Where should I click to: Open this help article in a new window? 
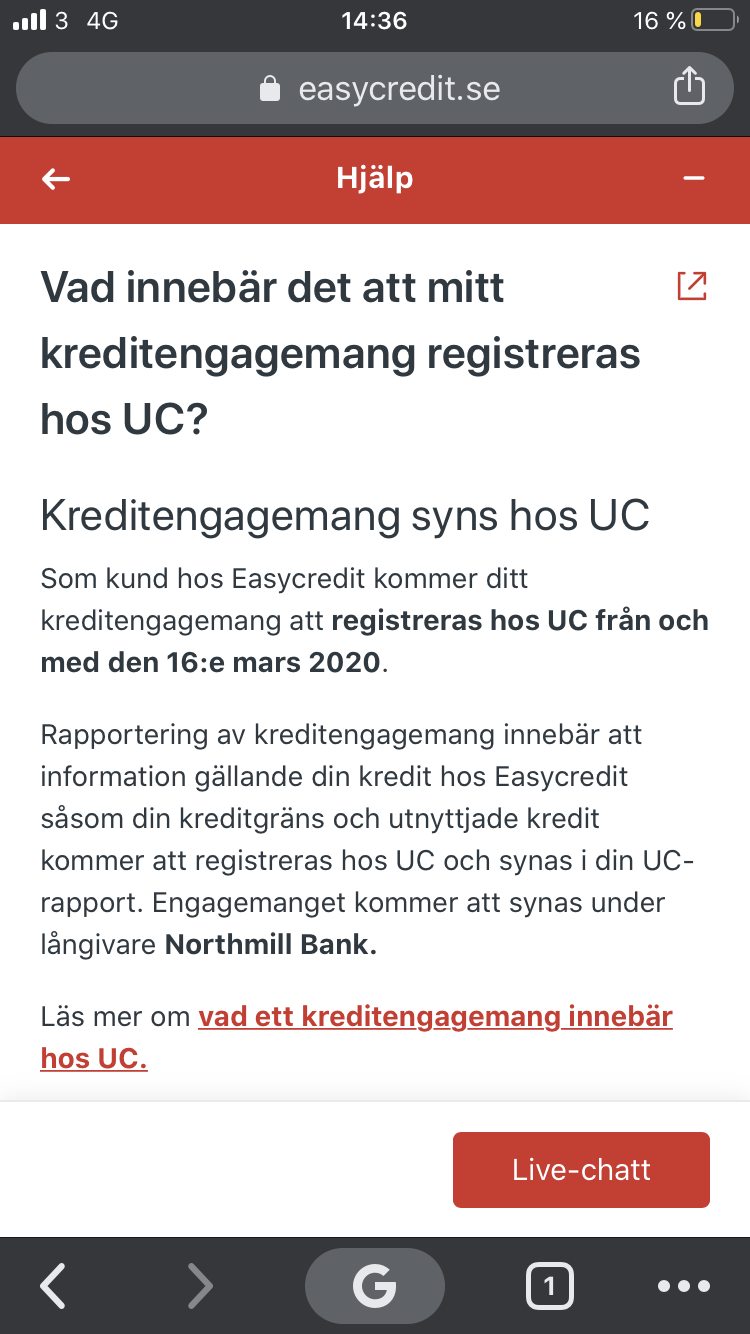click(x=692, y=286)
